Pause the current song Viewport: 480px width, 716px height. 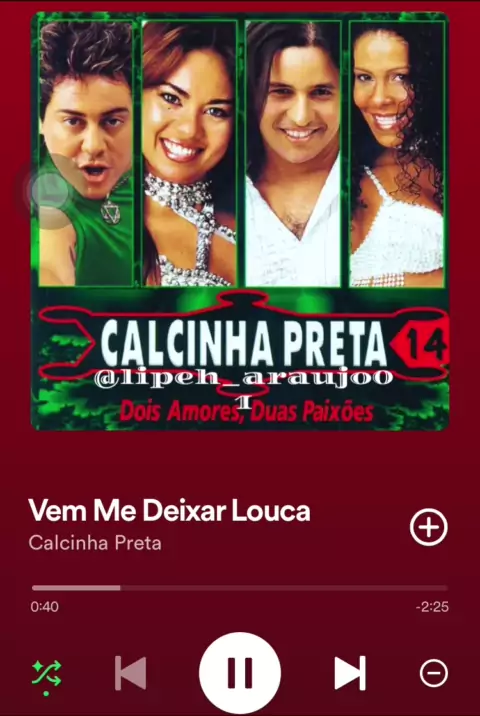click(x=240, y=673)
